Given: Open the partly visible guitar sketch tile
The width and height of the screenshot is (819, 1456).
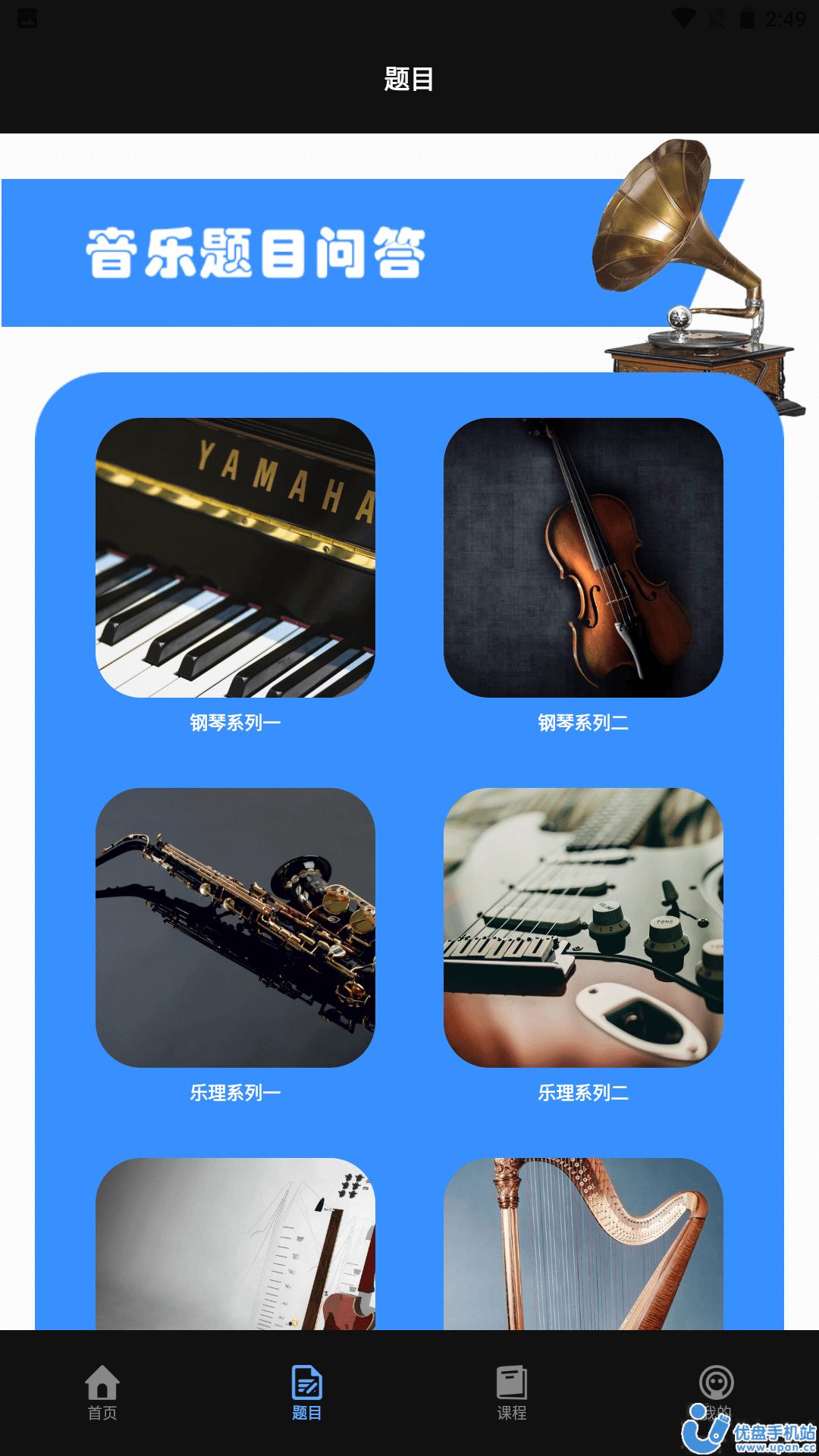Looking at the screenshot, I should [235, 1244].
